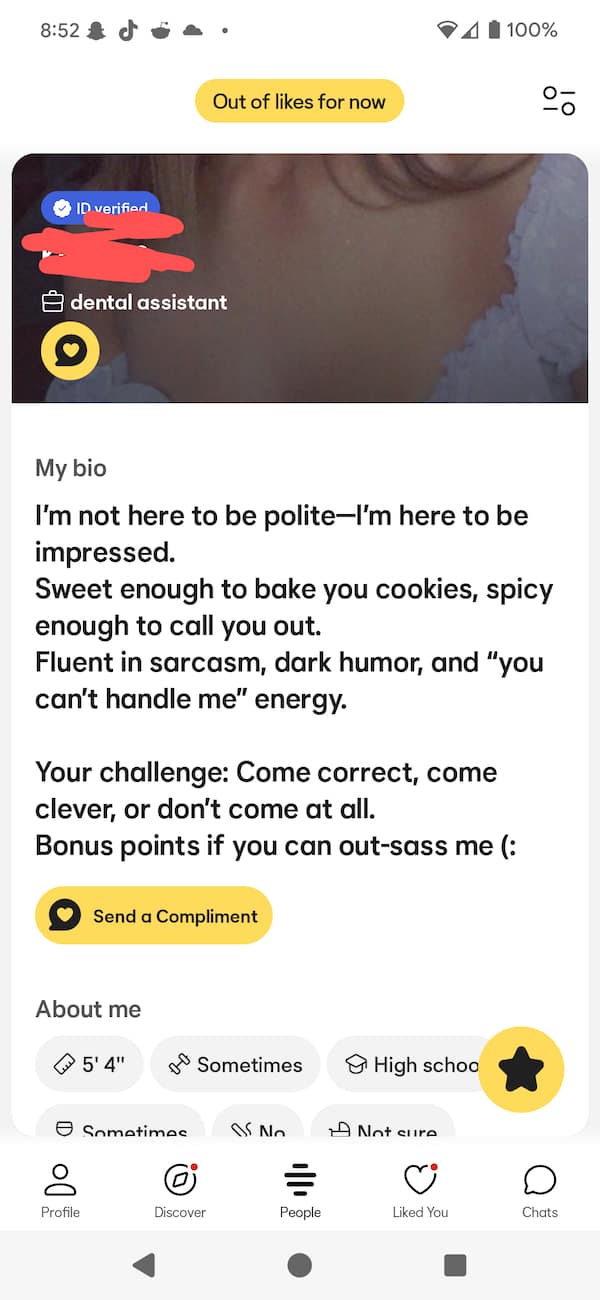Go to the home screen

pos(299,1265)
